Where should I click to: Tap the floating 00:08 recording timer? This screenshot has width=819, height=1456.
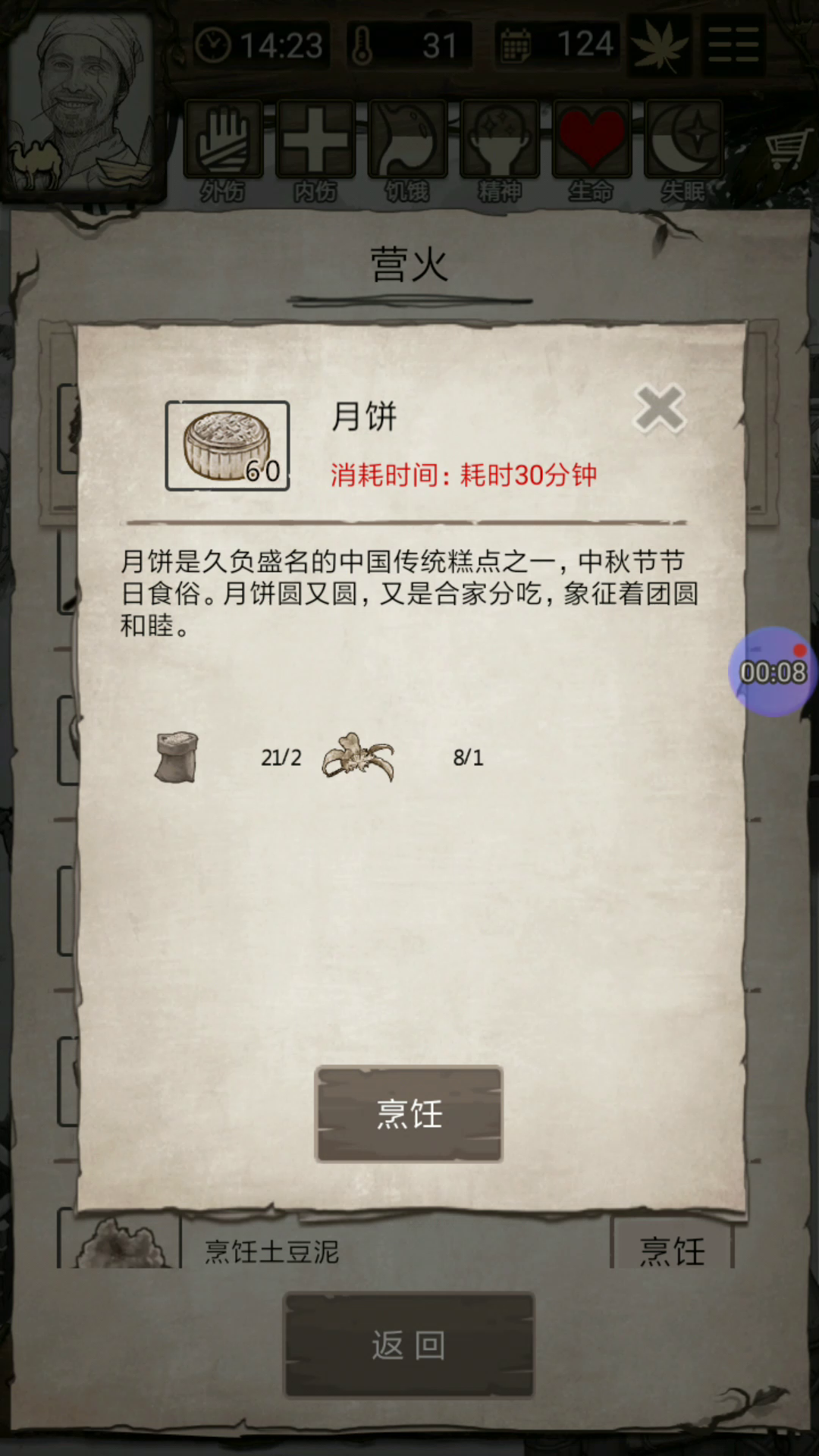[x=773, y=672]
